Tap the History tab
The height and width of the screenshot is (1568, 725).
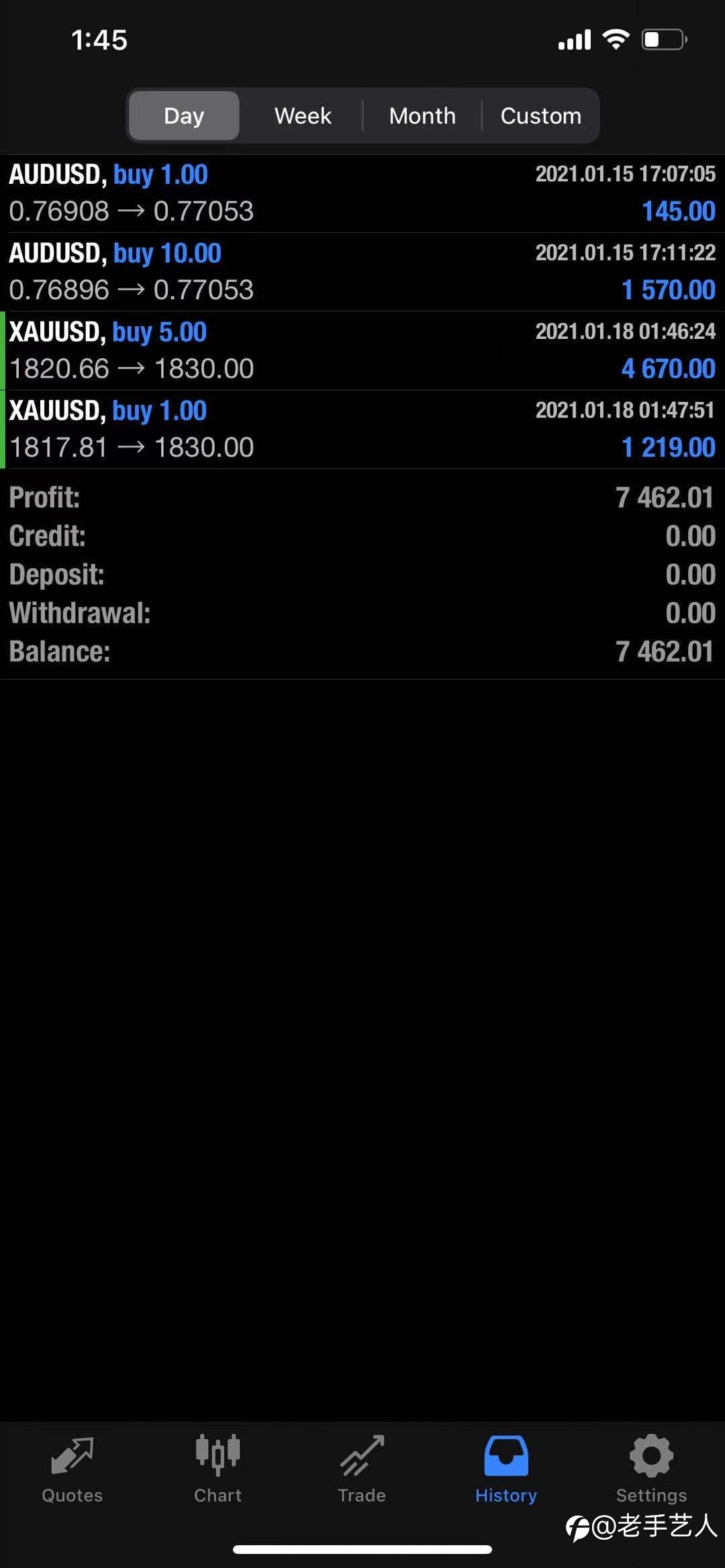coord(506,1469)
